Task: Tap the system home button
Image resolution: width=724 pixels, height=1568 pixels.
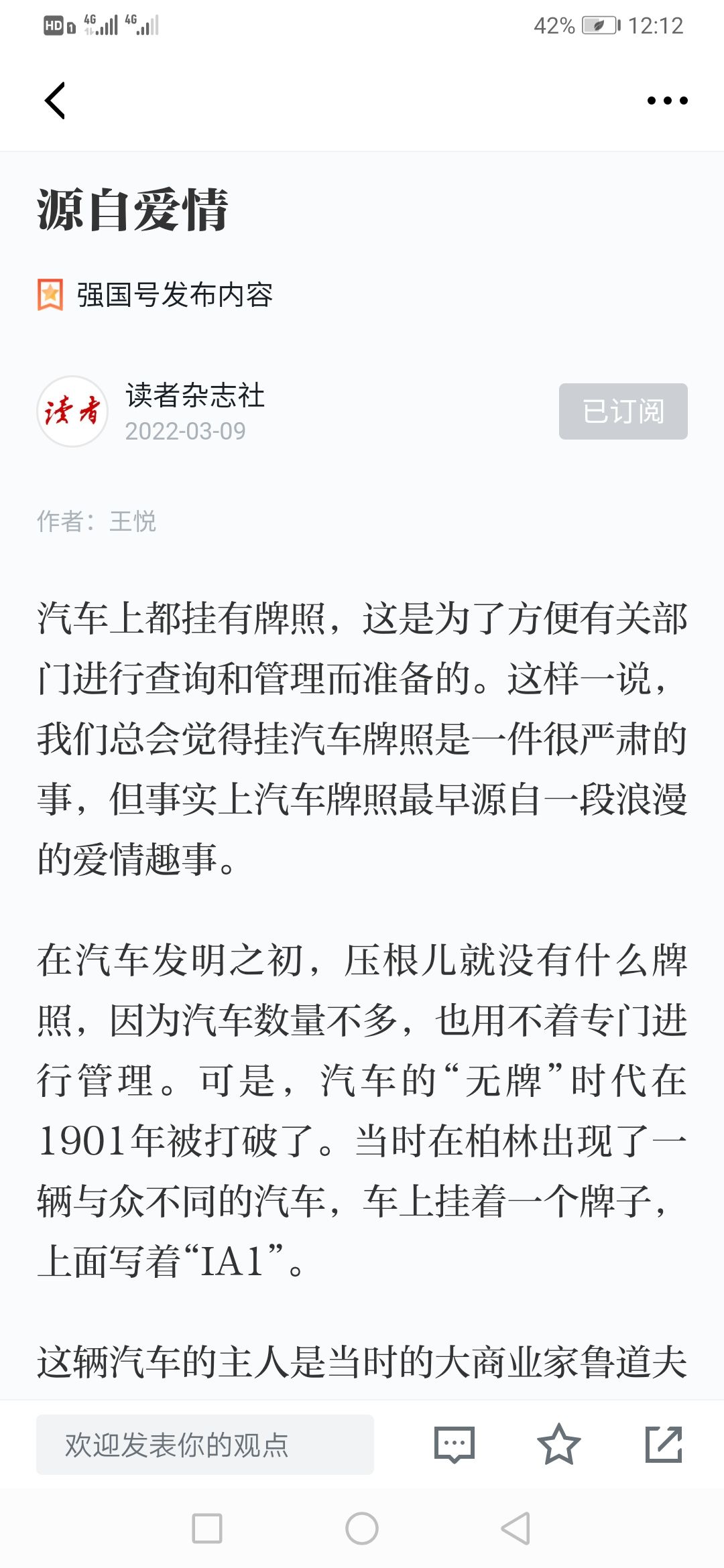Action: (x=362, y=1528)
